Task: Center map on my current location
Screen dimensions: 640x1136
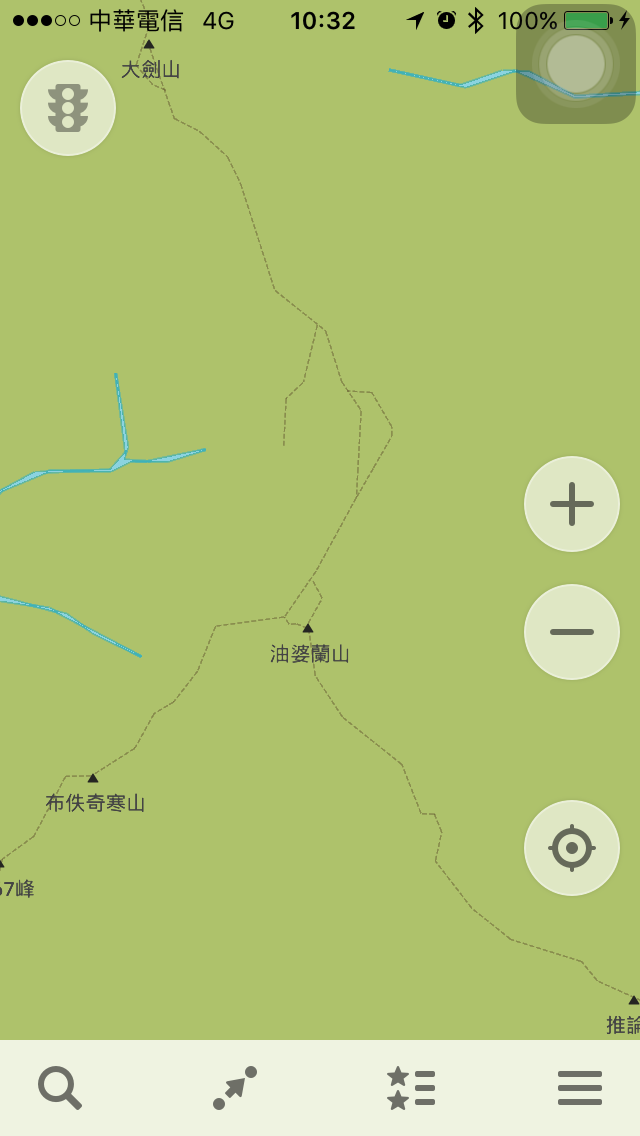Action: (x=572, y=848)
